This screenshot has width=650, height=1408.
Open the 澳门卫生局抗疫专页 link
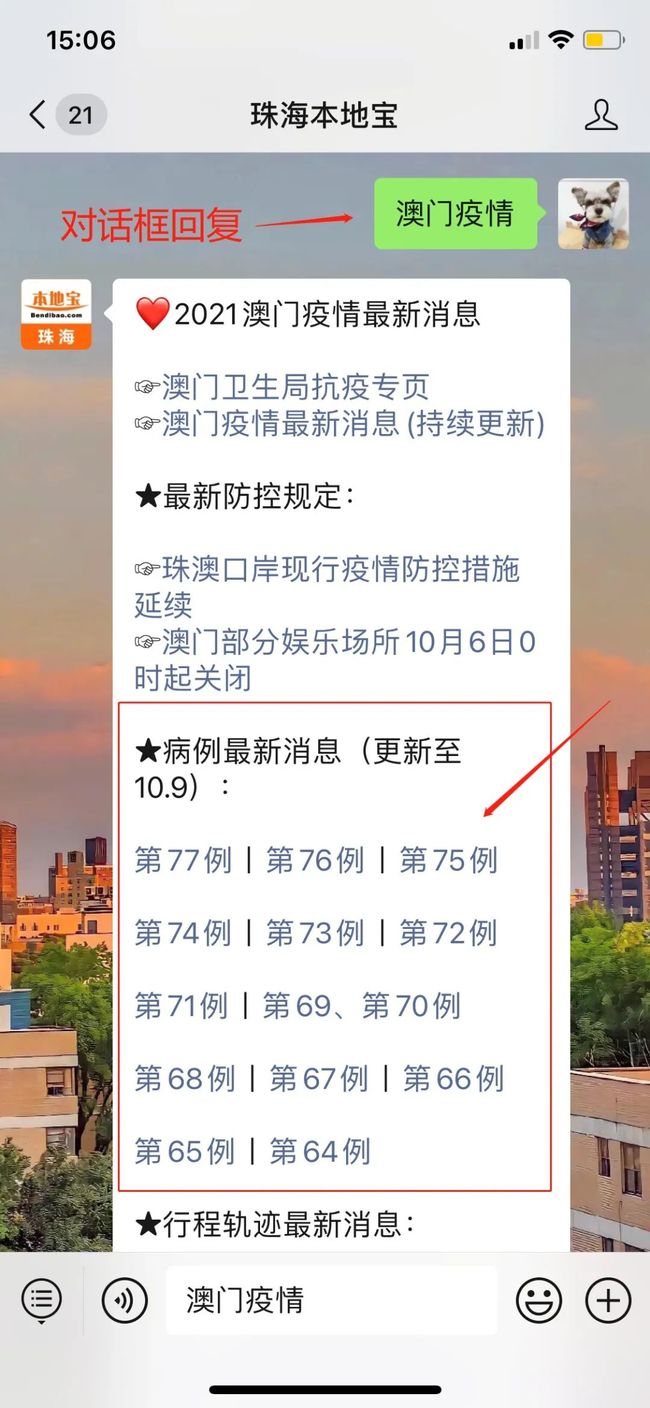pyautogui.click(x=295, y=386)
